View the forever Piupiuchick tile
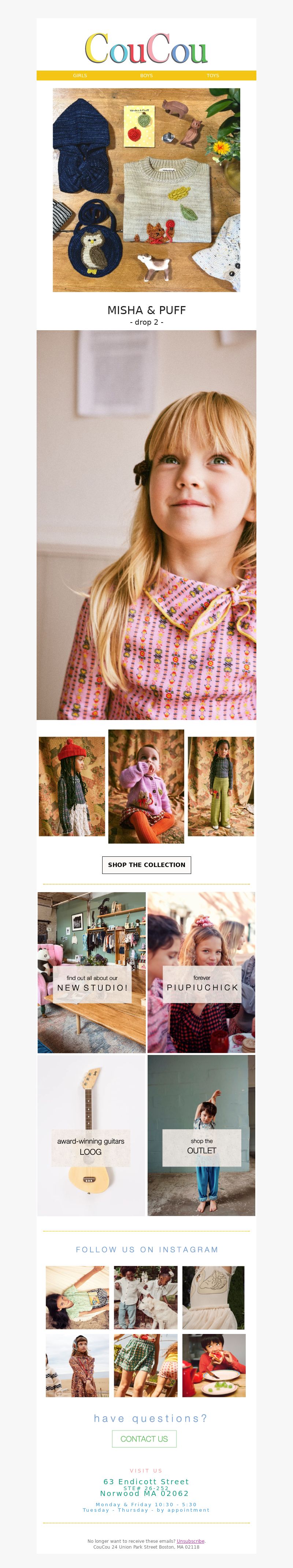 pos(202,983)
